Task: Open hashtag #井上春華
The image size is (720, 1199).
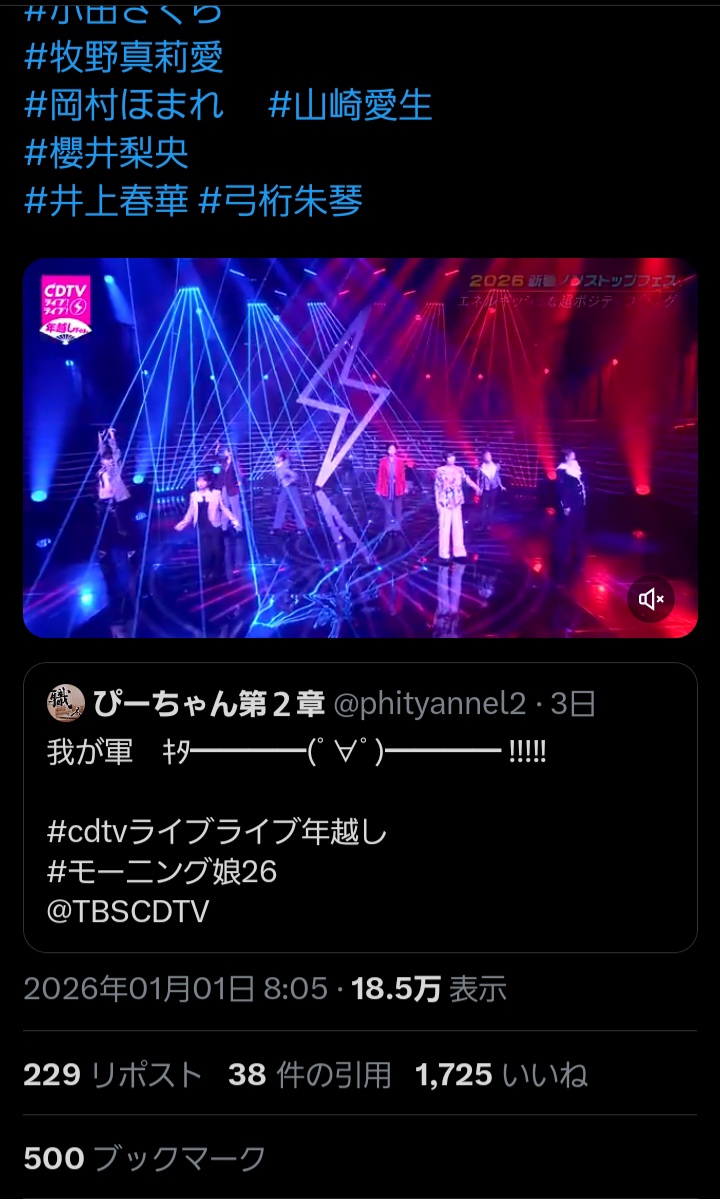Action: [x=106, y=201]
